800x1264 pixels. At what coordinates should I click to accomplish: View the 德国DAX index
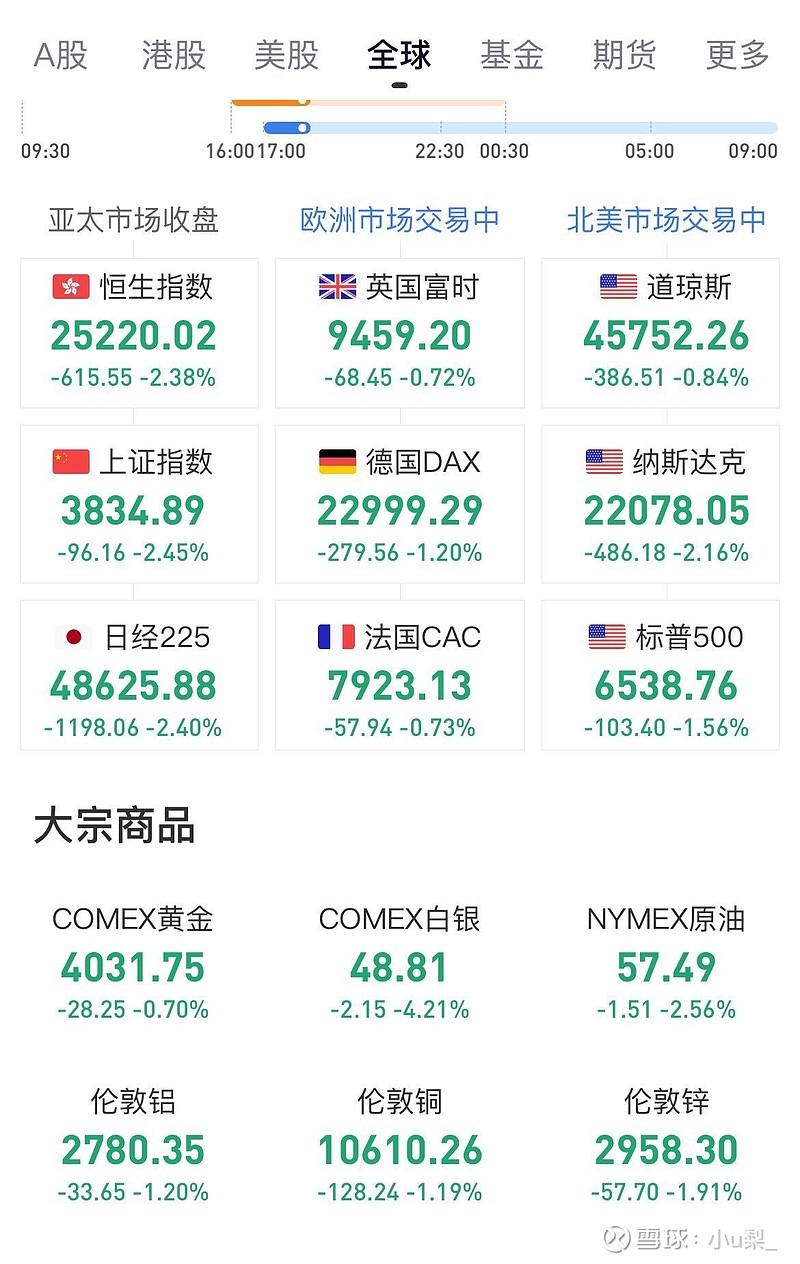click(400, 504)
